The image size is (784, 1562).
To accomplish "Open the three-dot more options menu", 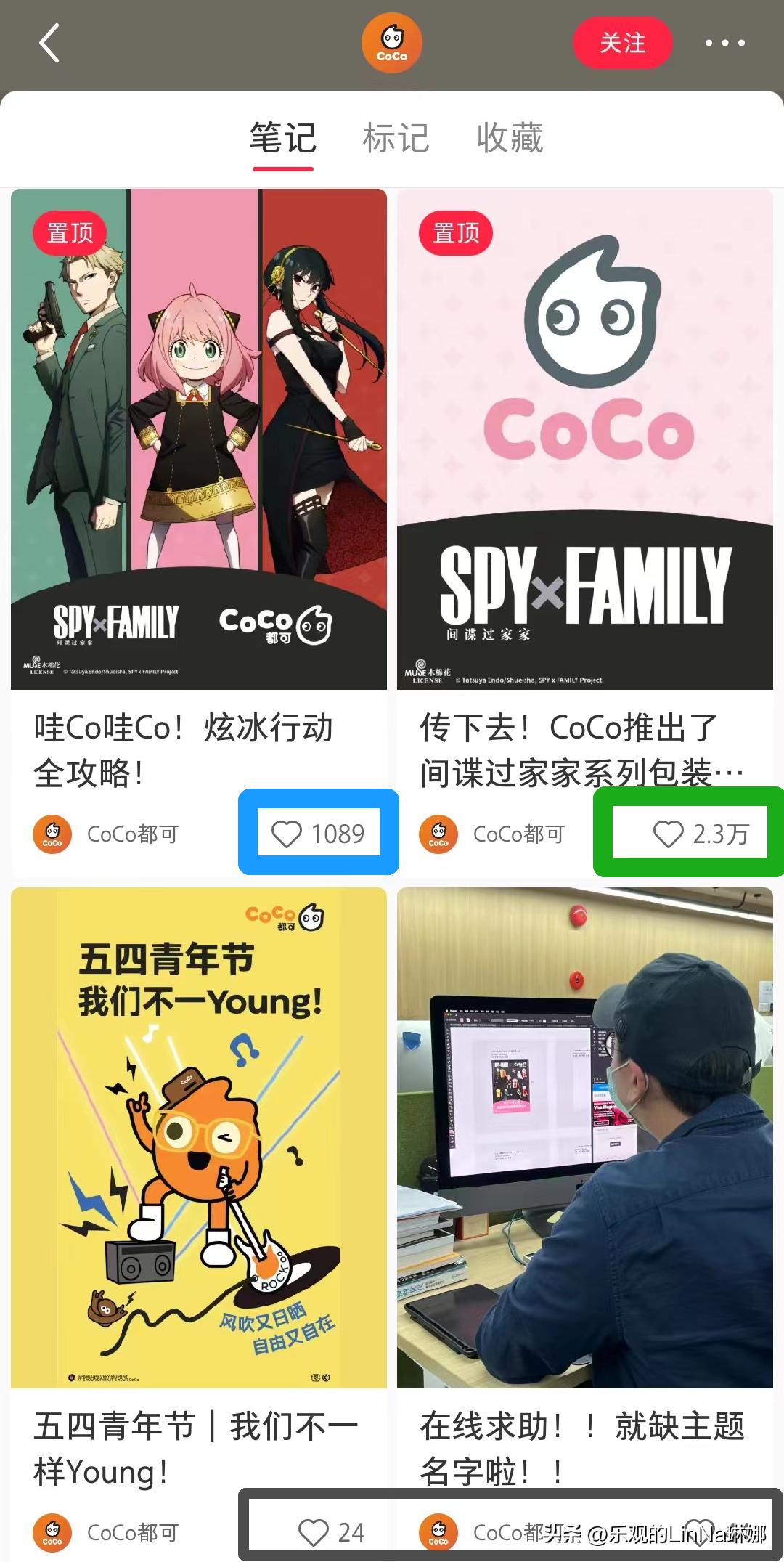I will point(725,43).
